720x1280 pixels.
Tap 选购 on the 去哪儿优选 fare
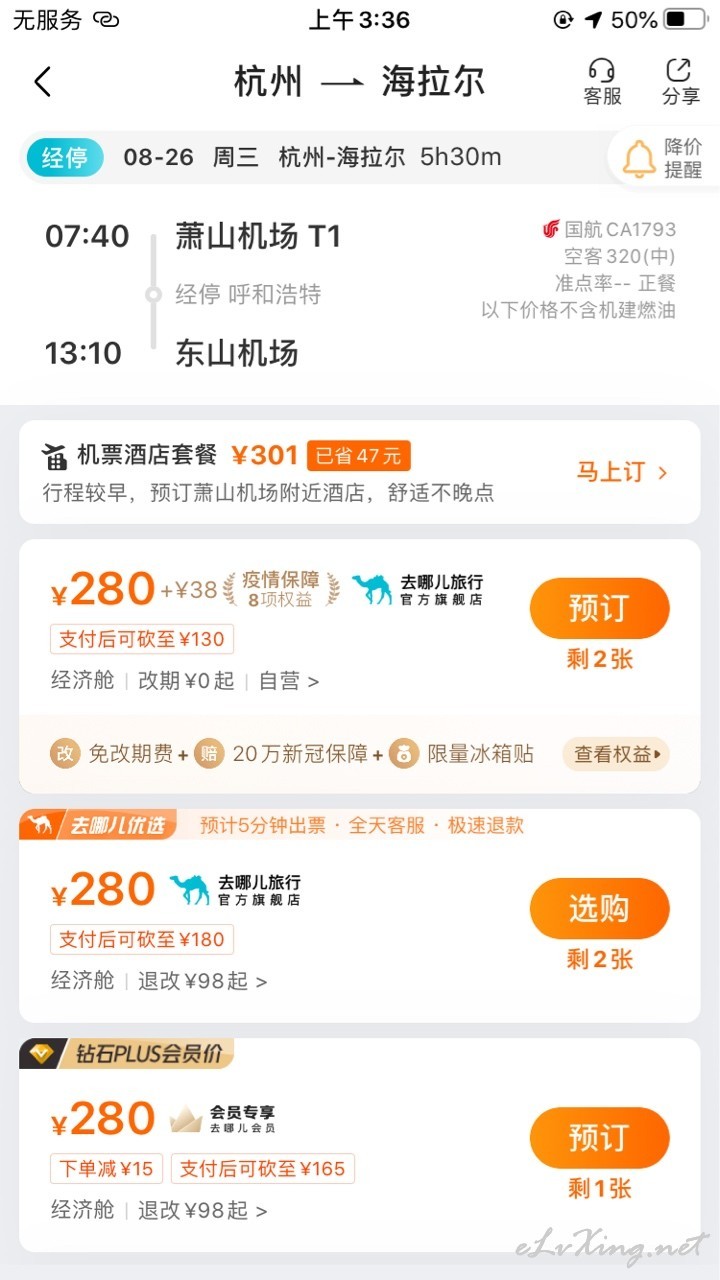pos(599,908)
